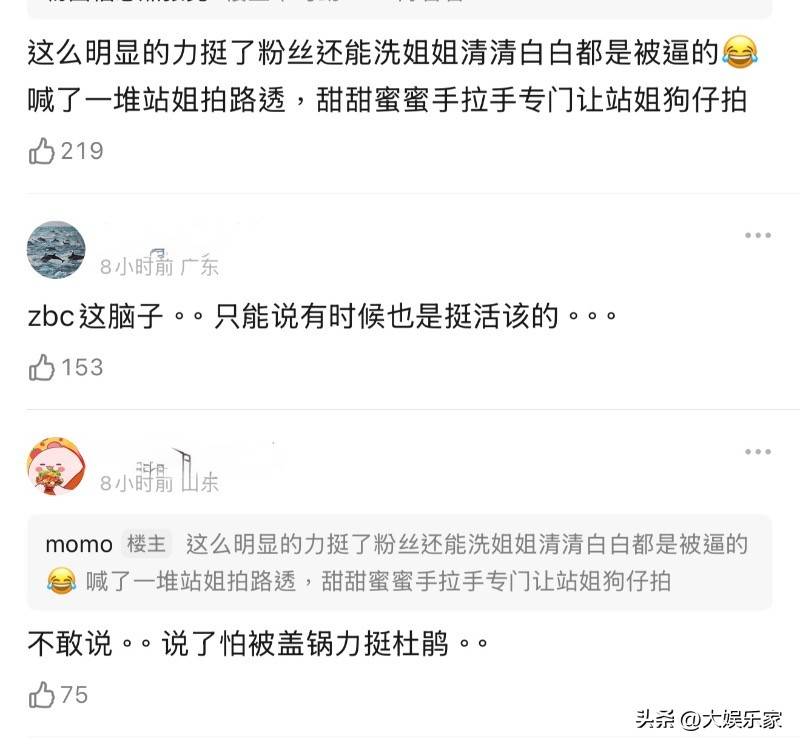Open overflow menu on the 山东 user's comment
The image size is (800, 747).
pos(757,452)
